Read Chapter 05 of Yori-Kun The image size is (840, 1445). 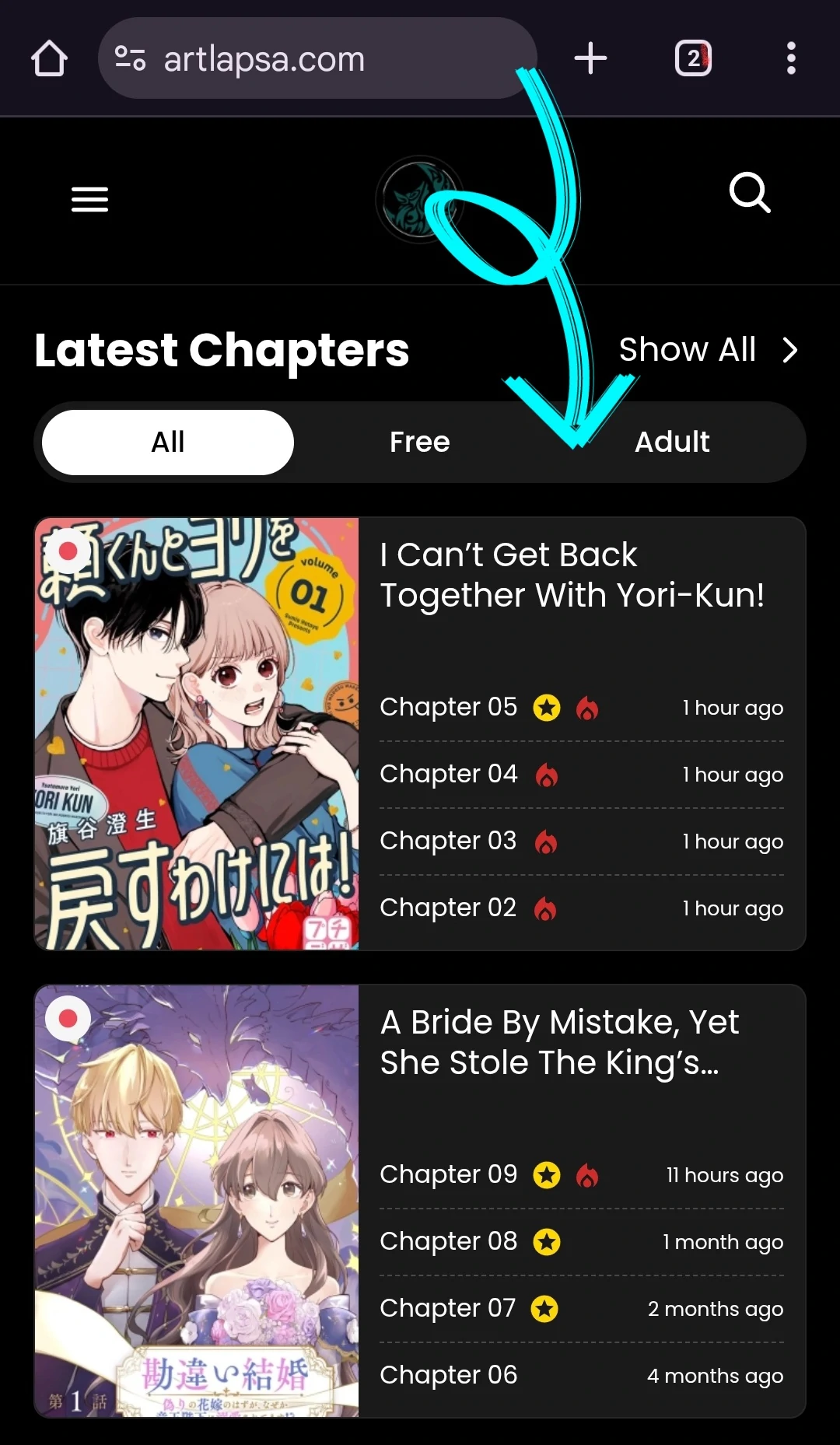click(449, 707)
